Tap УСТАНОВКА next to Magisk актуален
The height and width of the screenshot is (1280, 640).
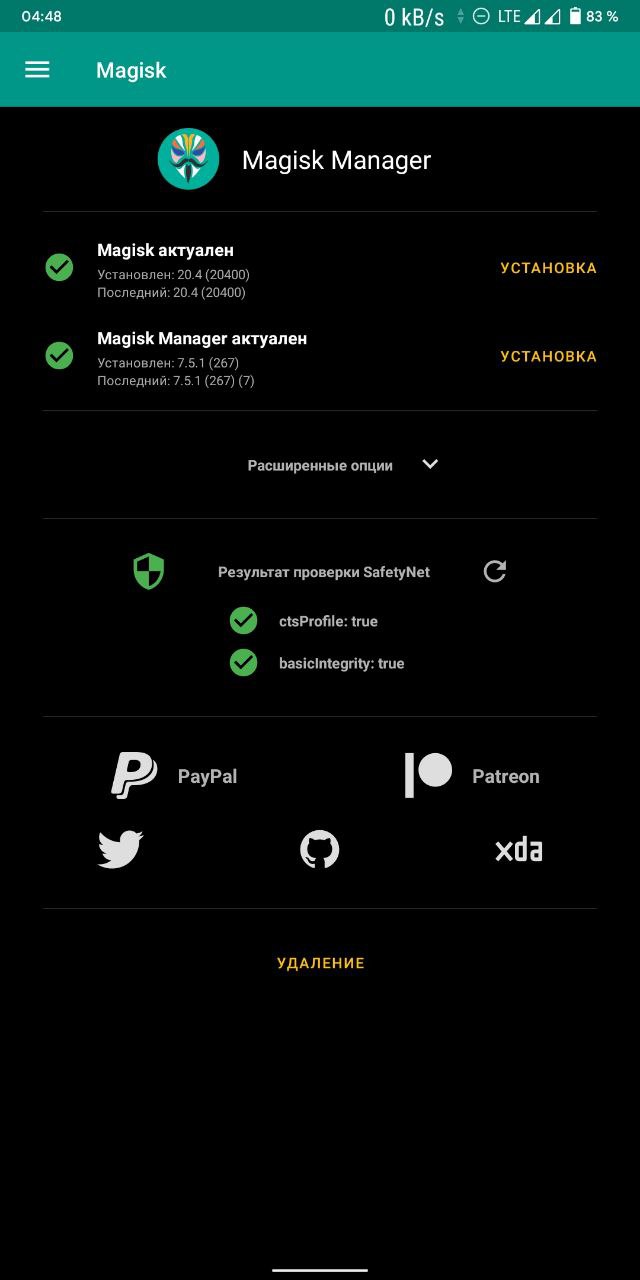pos(548,268)
